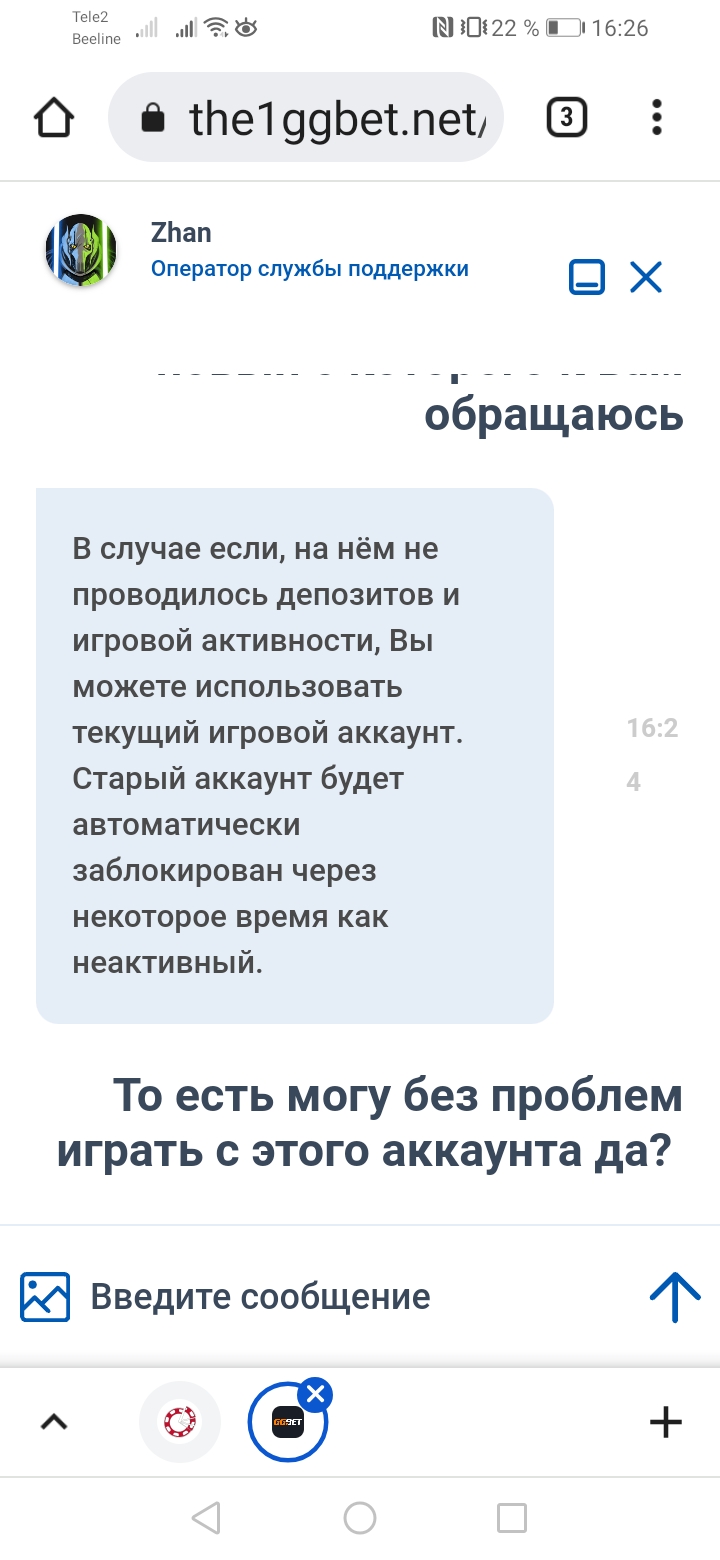Send the message with the arrow icon

click(x=675, y=1297)
